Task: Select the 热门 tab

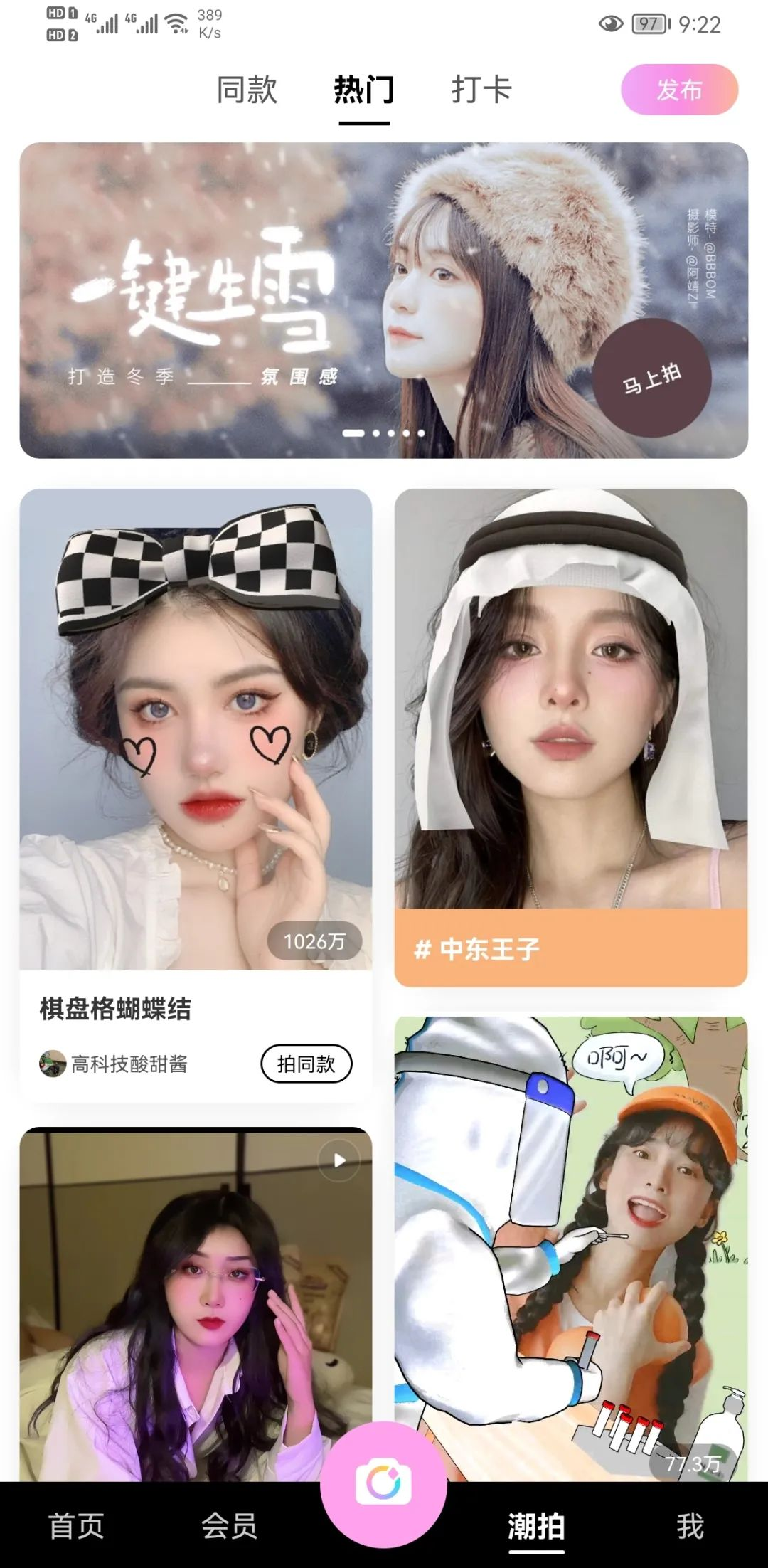Action: coord(364,90)
